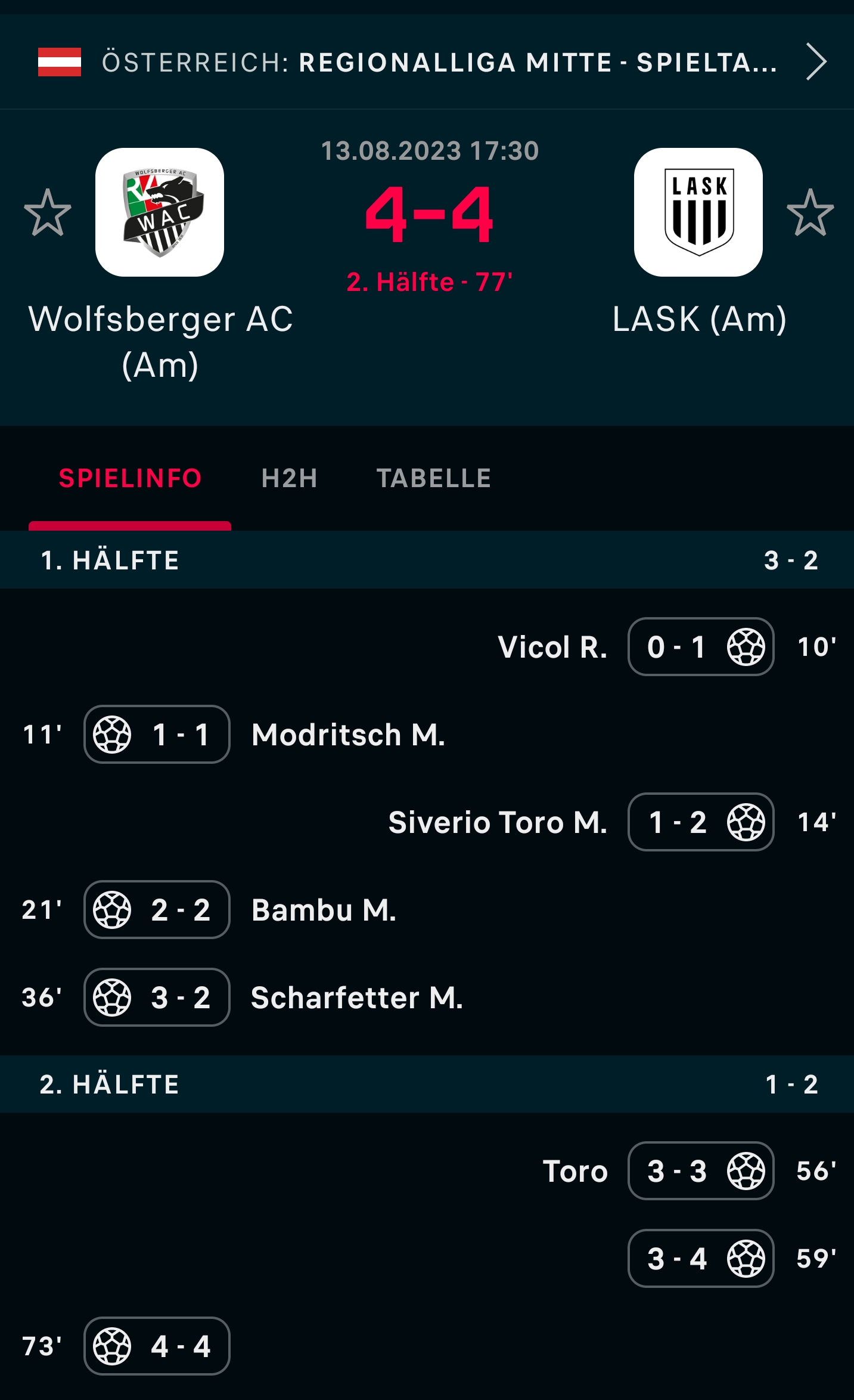The image size is (854, 1400).
Task: Switch to the Tabelle tab
Action: [x=434, y=478]
